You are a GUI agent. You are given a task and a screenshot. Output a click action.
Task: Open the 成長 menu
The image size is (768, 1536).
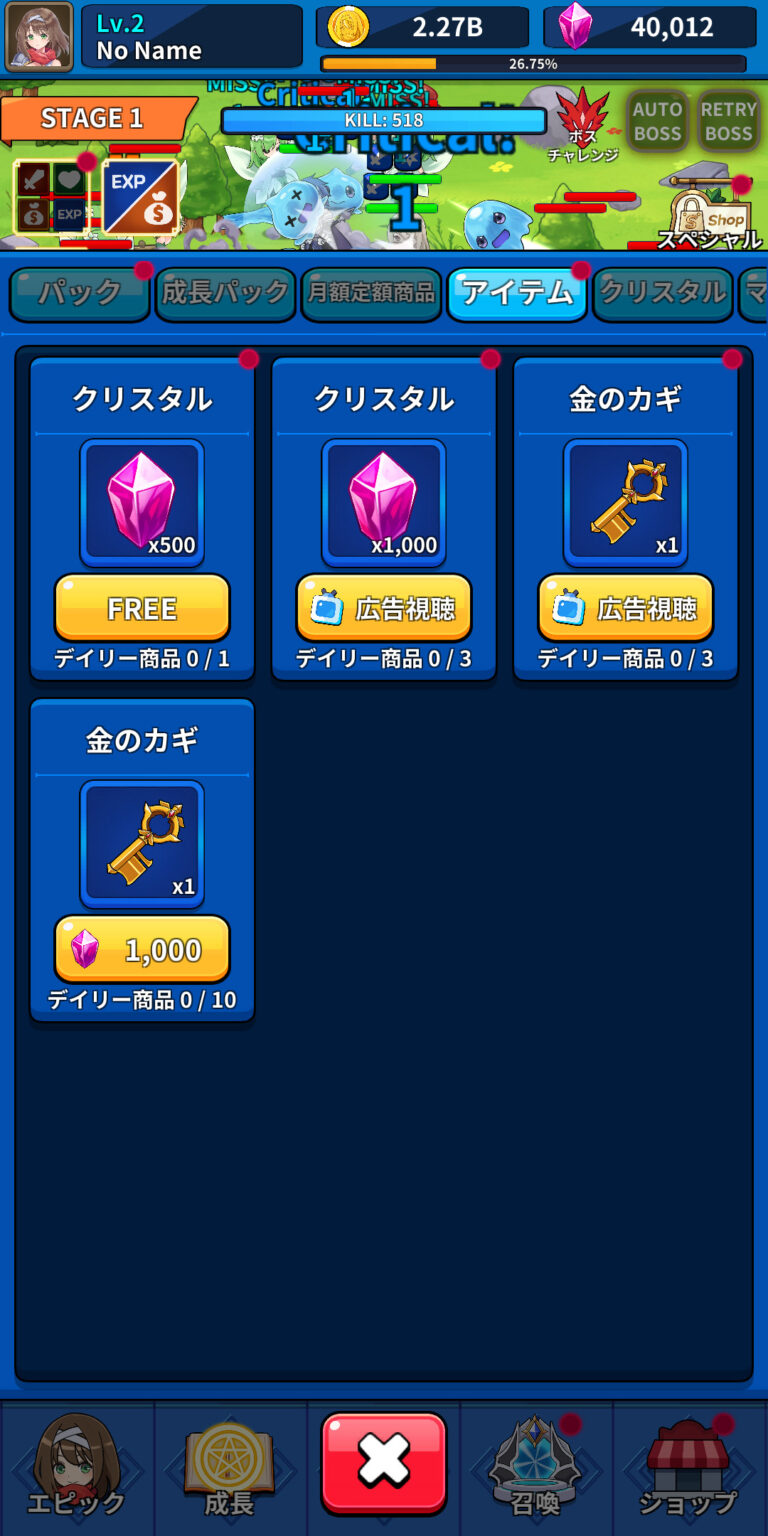tap(230, 1468)
